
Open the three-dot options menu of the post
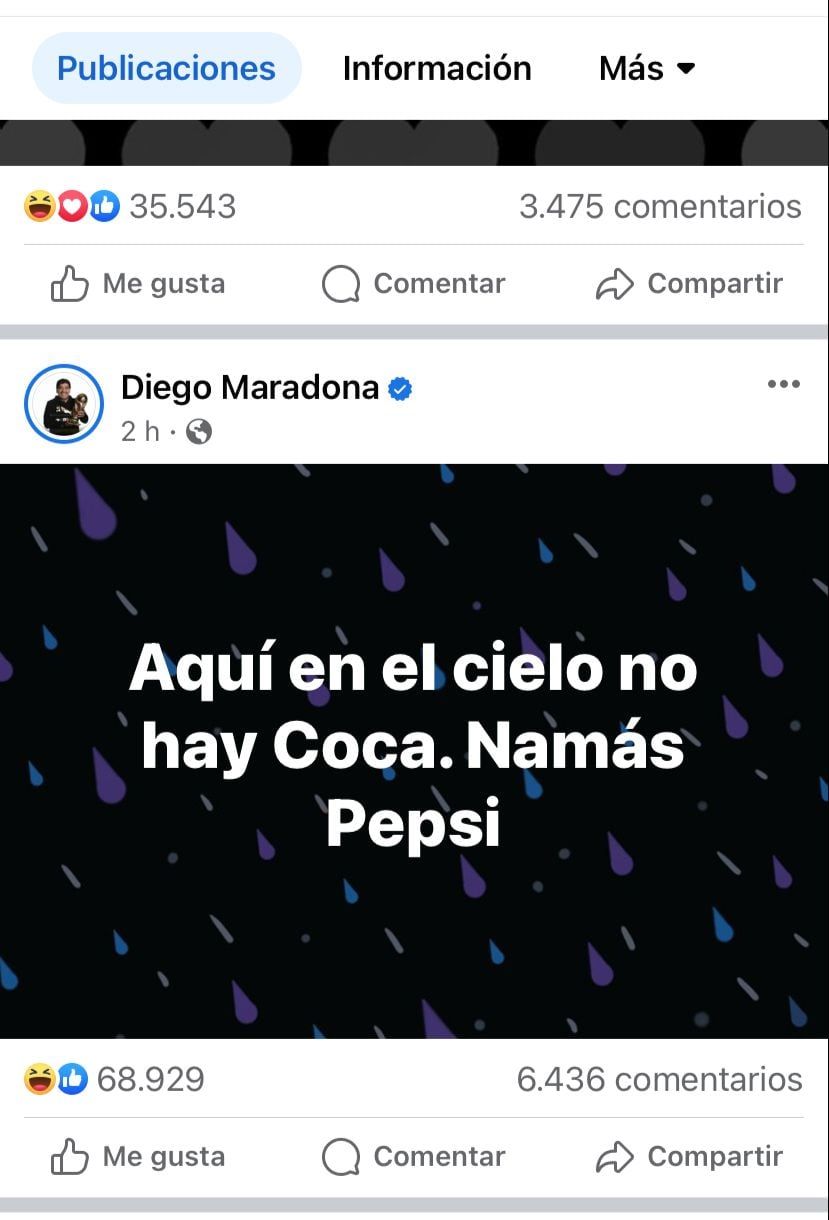[784, 383]
